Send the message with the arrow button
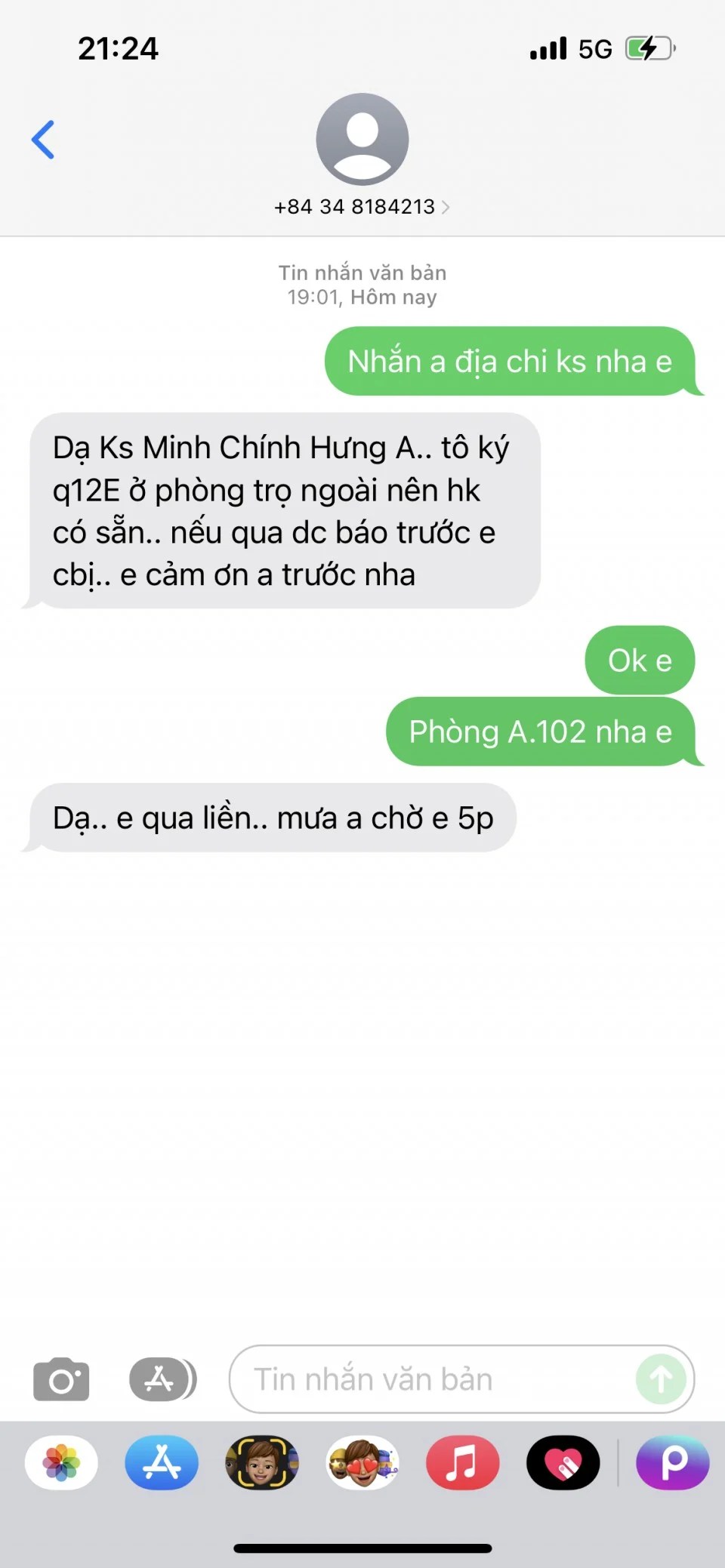 tap(661, 1379)
